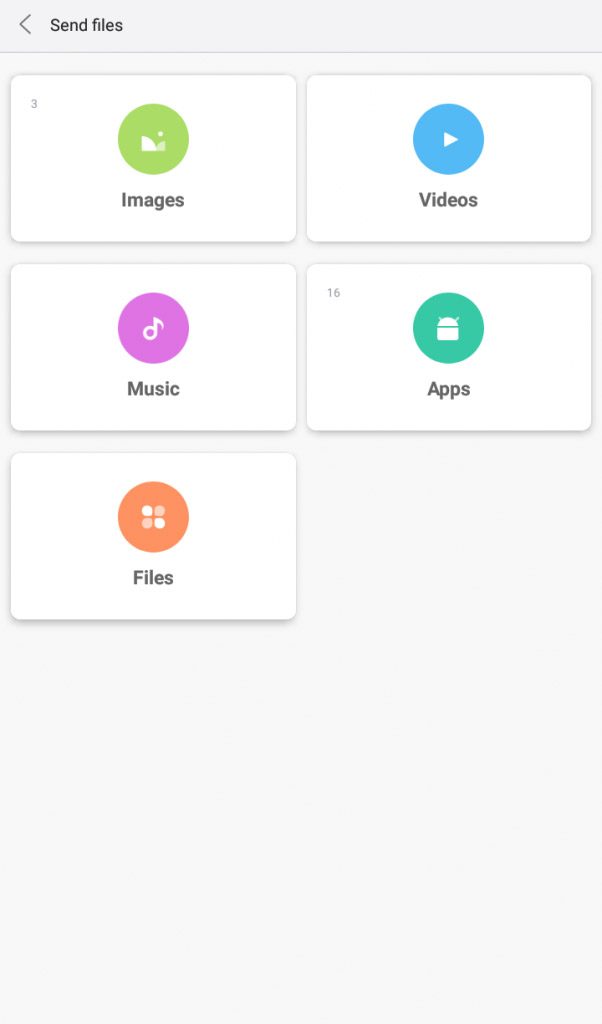
Task: Browse the Files category
Action: coord(153,536)
